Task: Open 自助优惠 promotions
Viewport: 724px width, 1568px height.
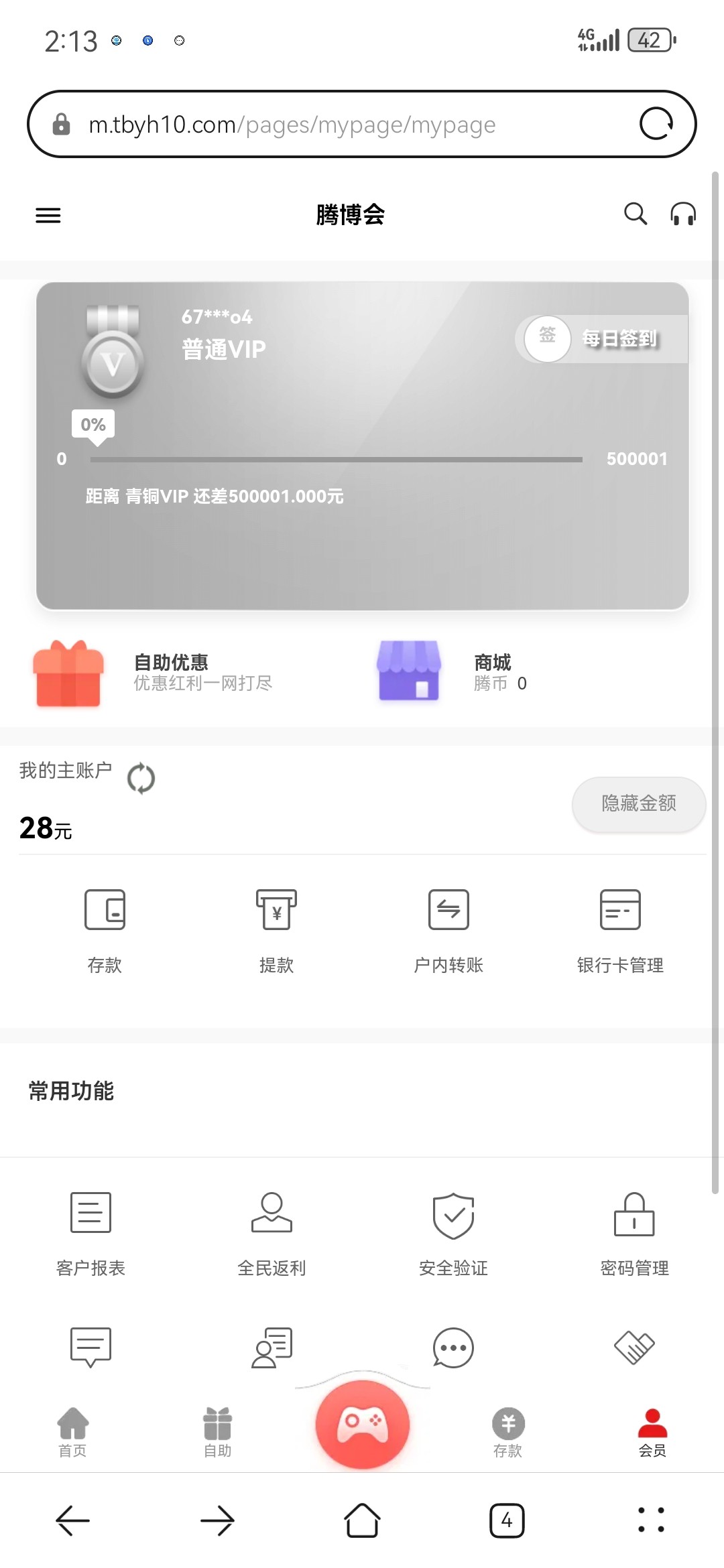Action: [154, 673]
